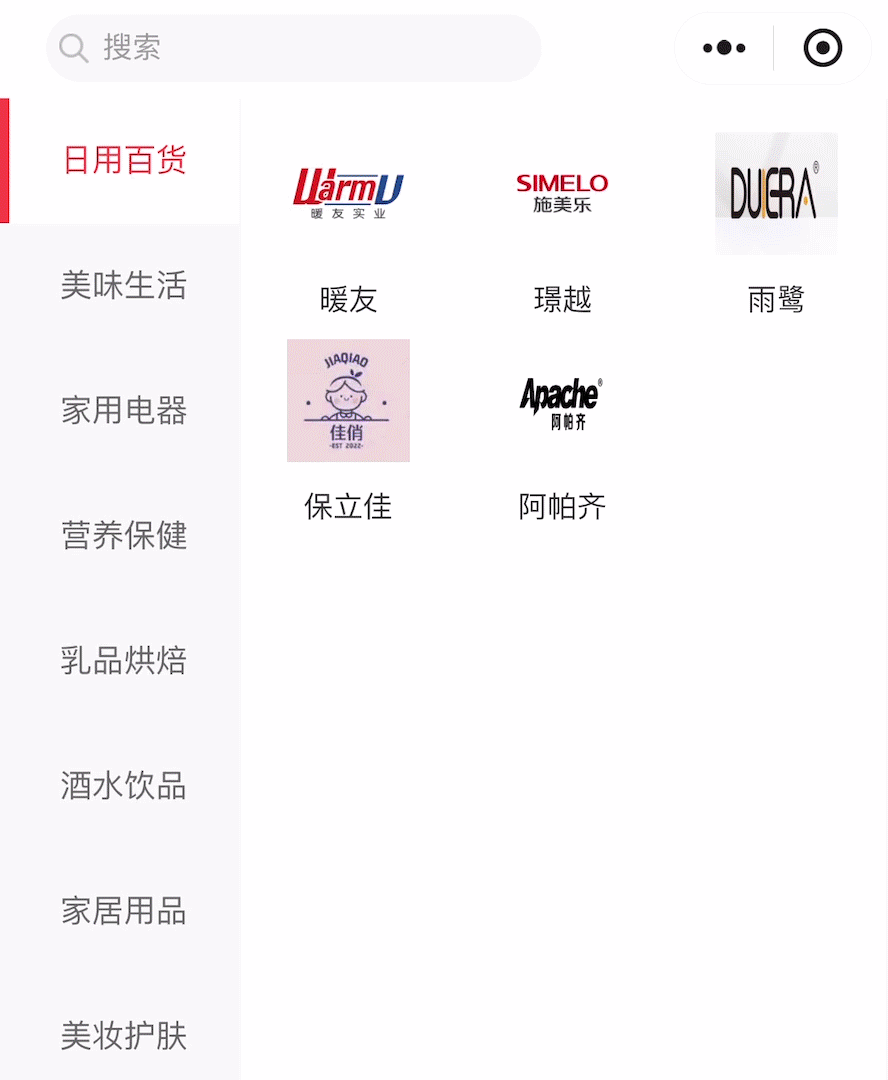Tap the 搜索 search box
888x1080 pixels.
pos(293,48)
